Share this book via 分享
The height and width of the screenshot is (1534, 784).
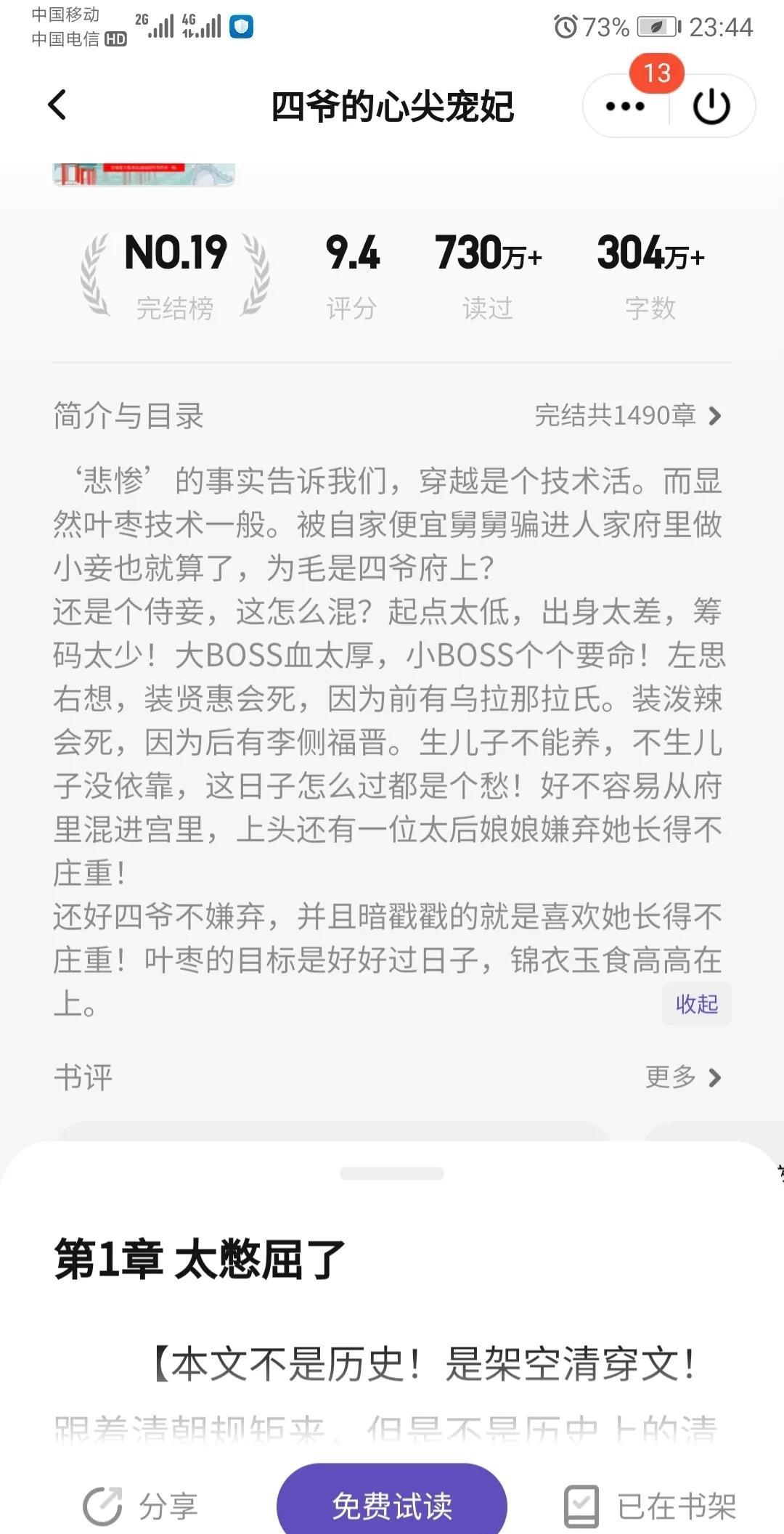140,1506
